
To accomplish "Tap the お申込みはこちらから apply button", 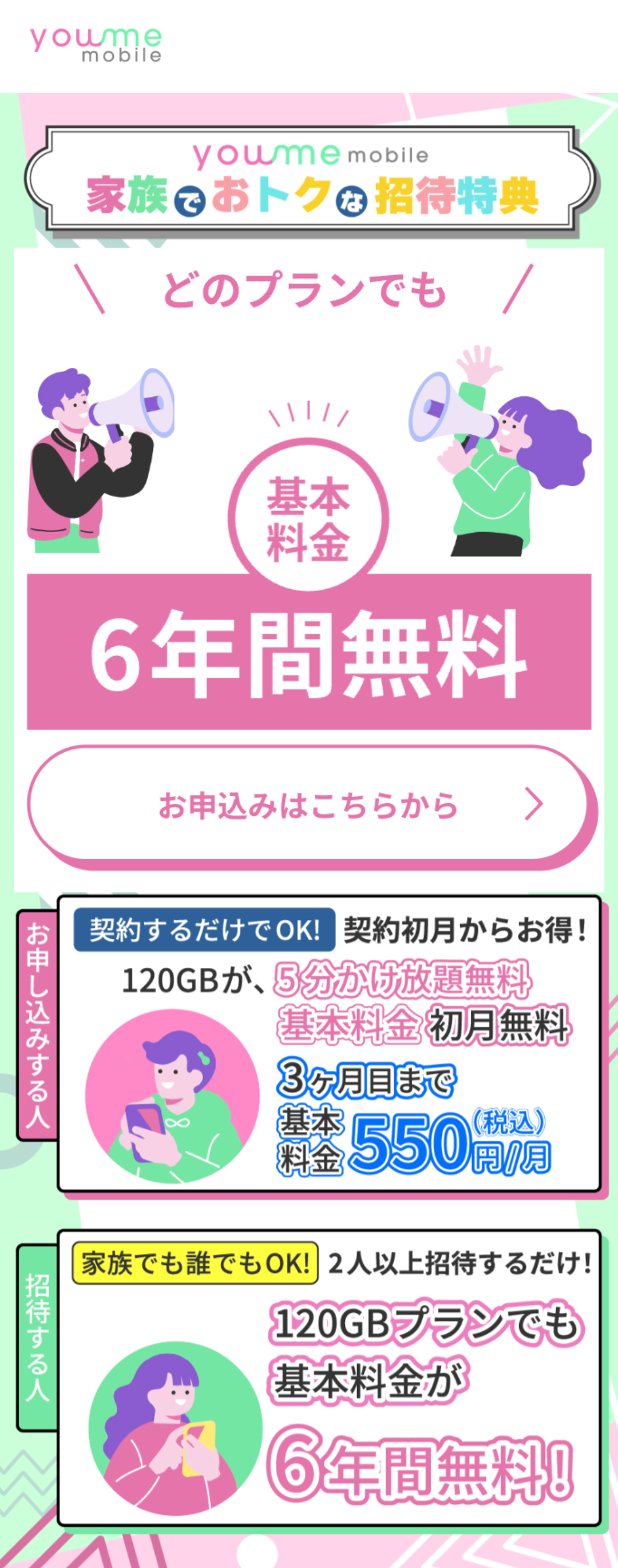I will tap(308, 805).
